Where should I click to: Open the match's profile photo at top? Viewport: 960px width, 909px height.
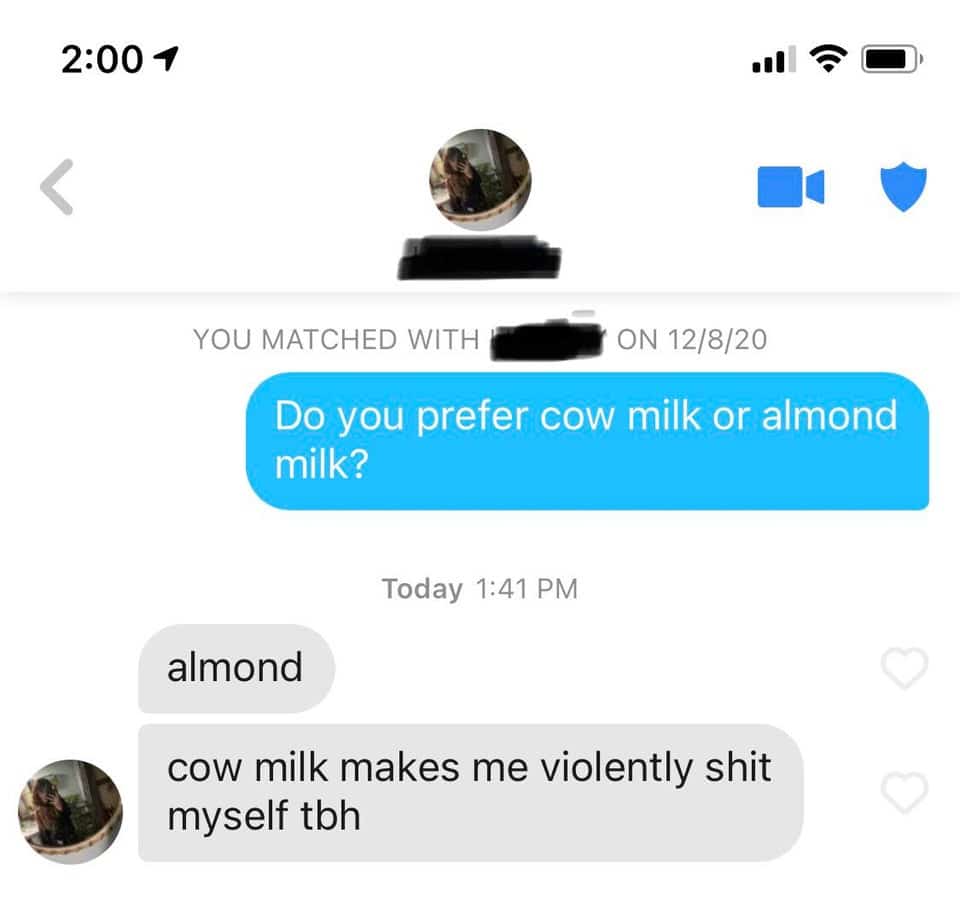point(480,180)
